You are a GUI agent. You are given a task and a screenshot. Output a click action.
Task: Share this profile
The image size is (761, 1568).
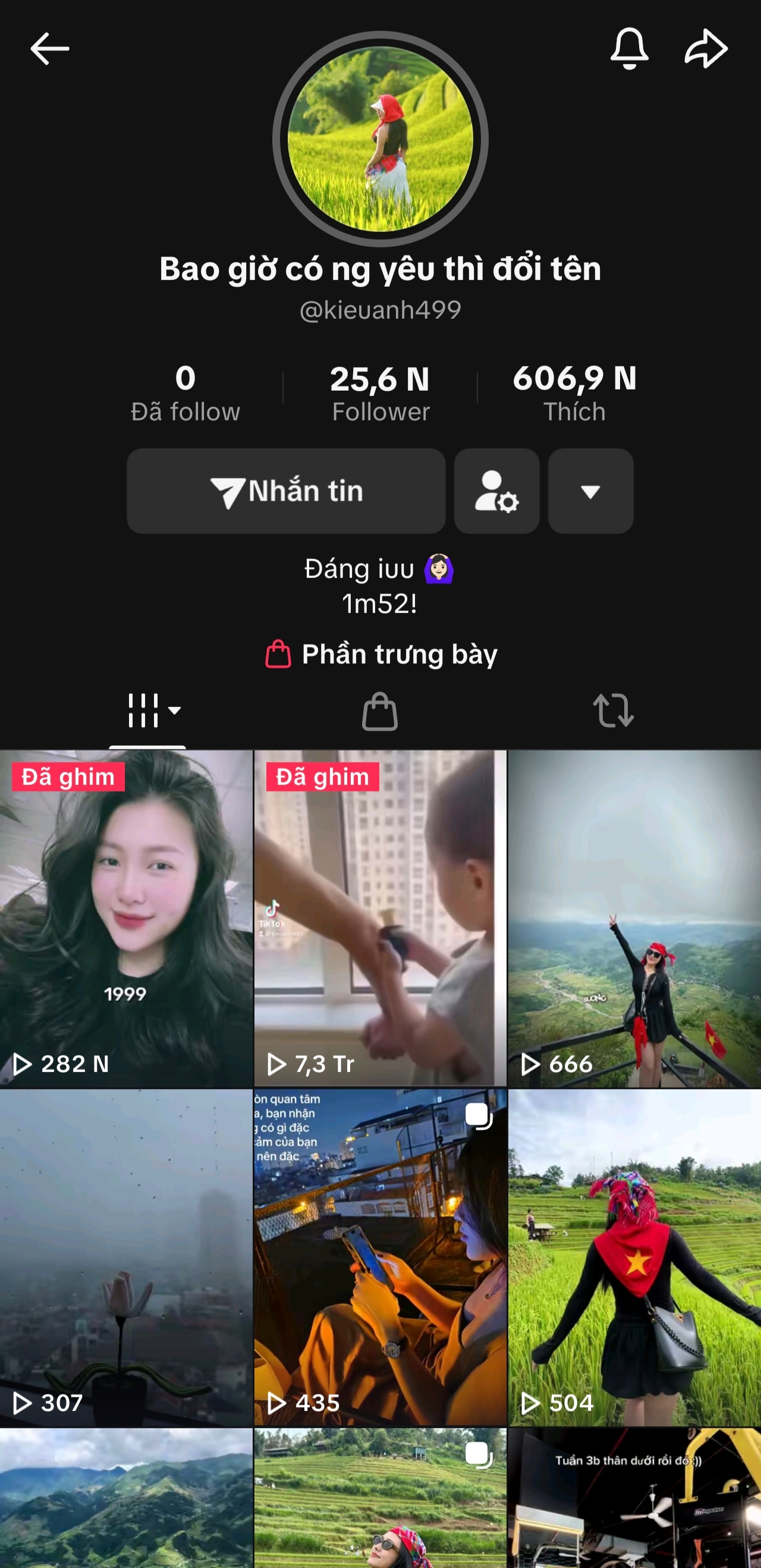click(x=706, y=49)
